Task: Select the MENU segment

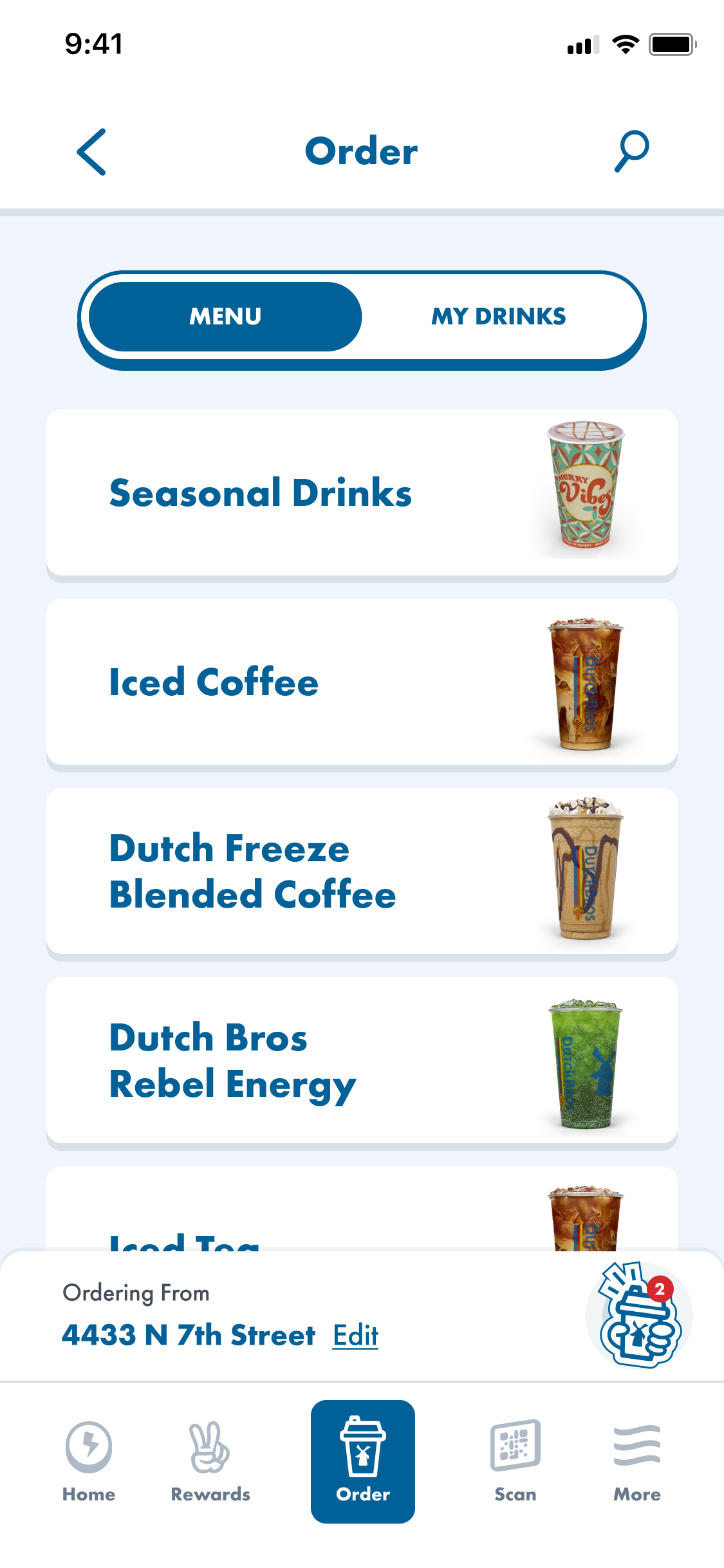Action: tap(225, 317)
